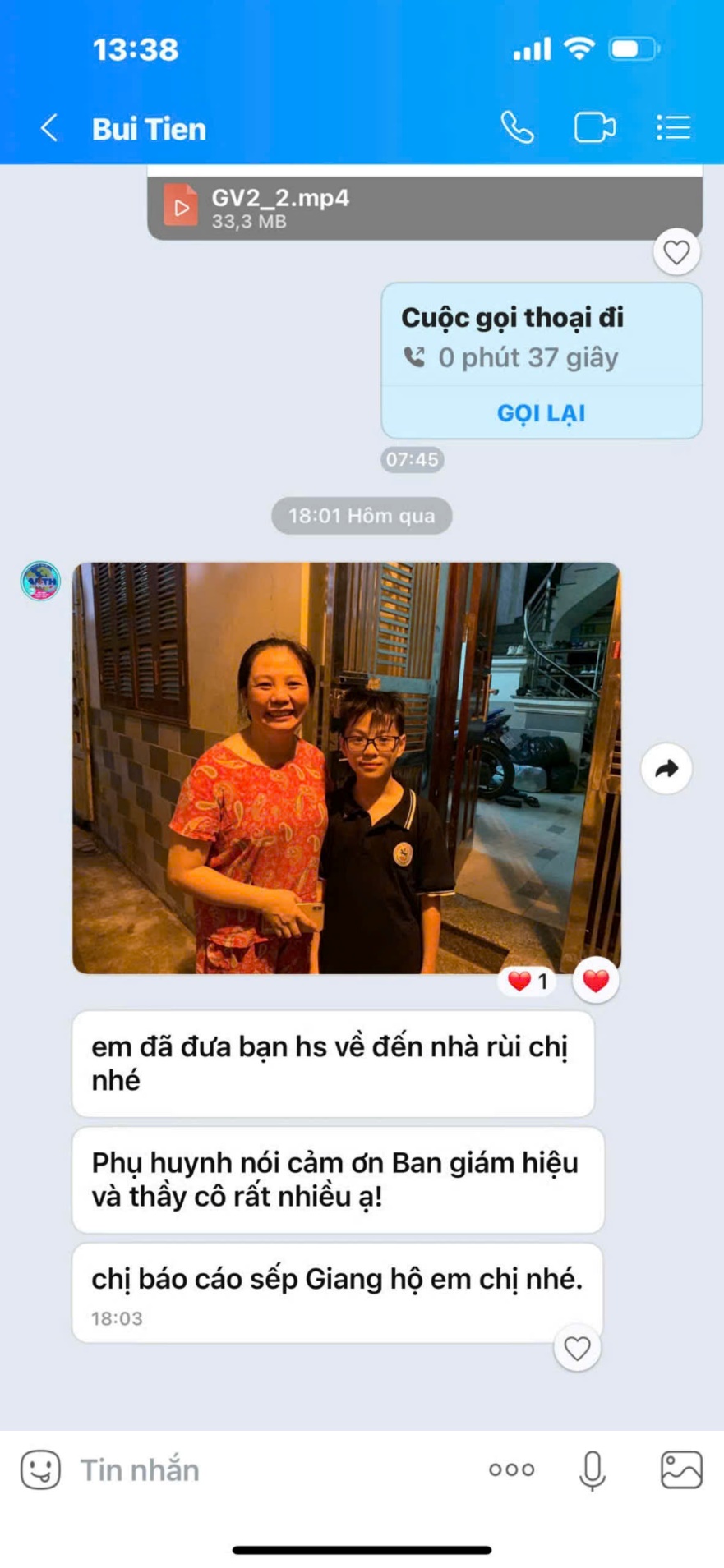
Task: Open more attachment options
Action: coord(511,1470)
